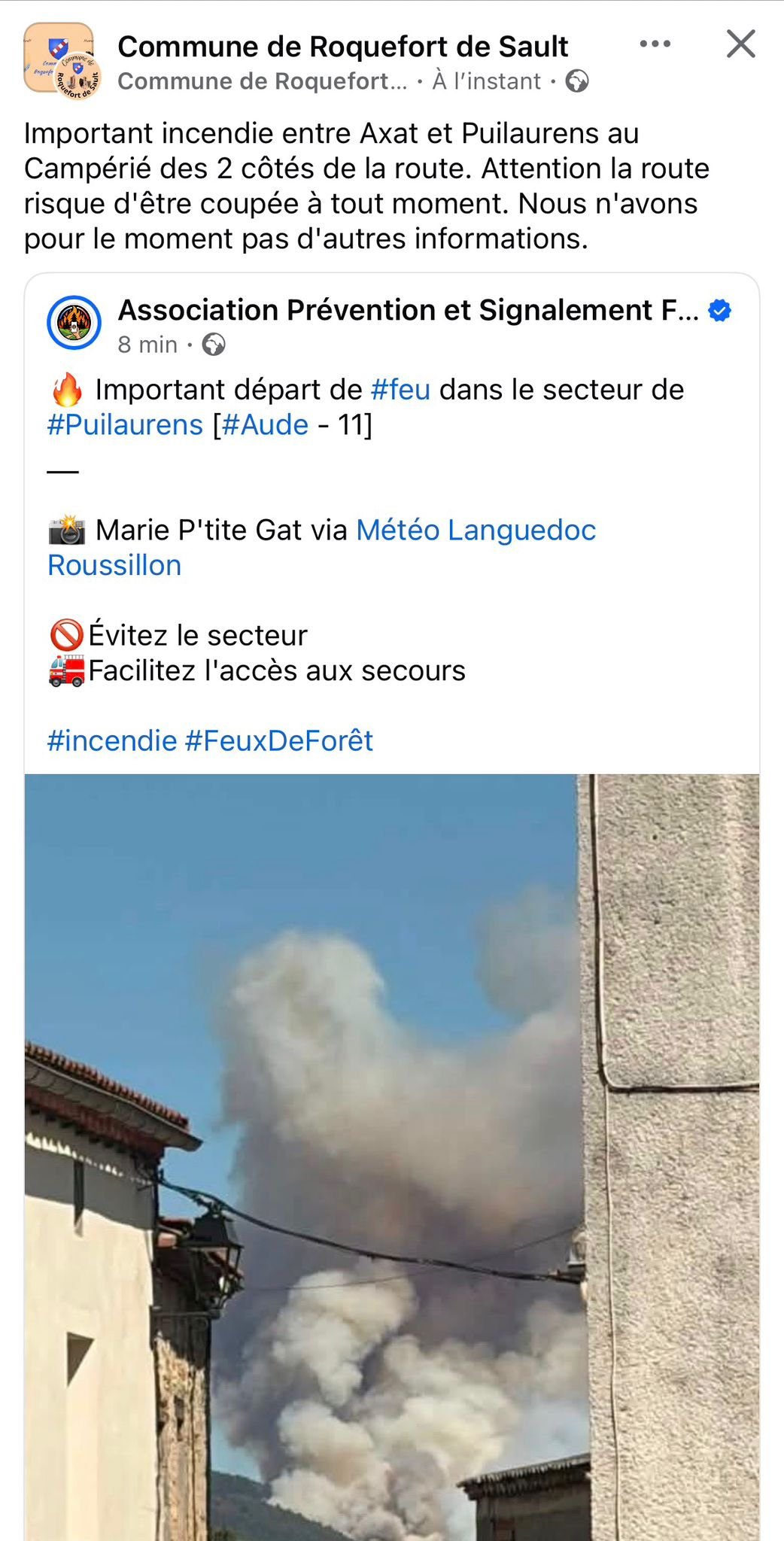Viewport: 784px width, 1541px height.
Task: Open the #feu hashtag
Action: 400,390
